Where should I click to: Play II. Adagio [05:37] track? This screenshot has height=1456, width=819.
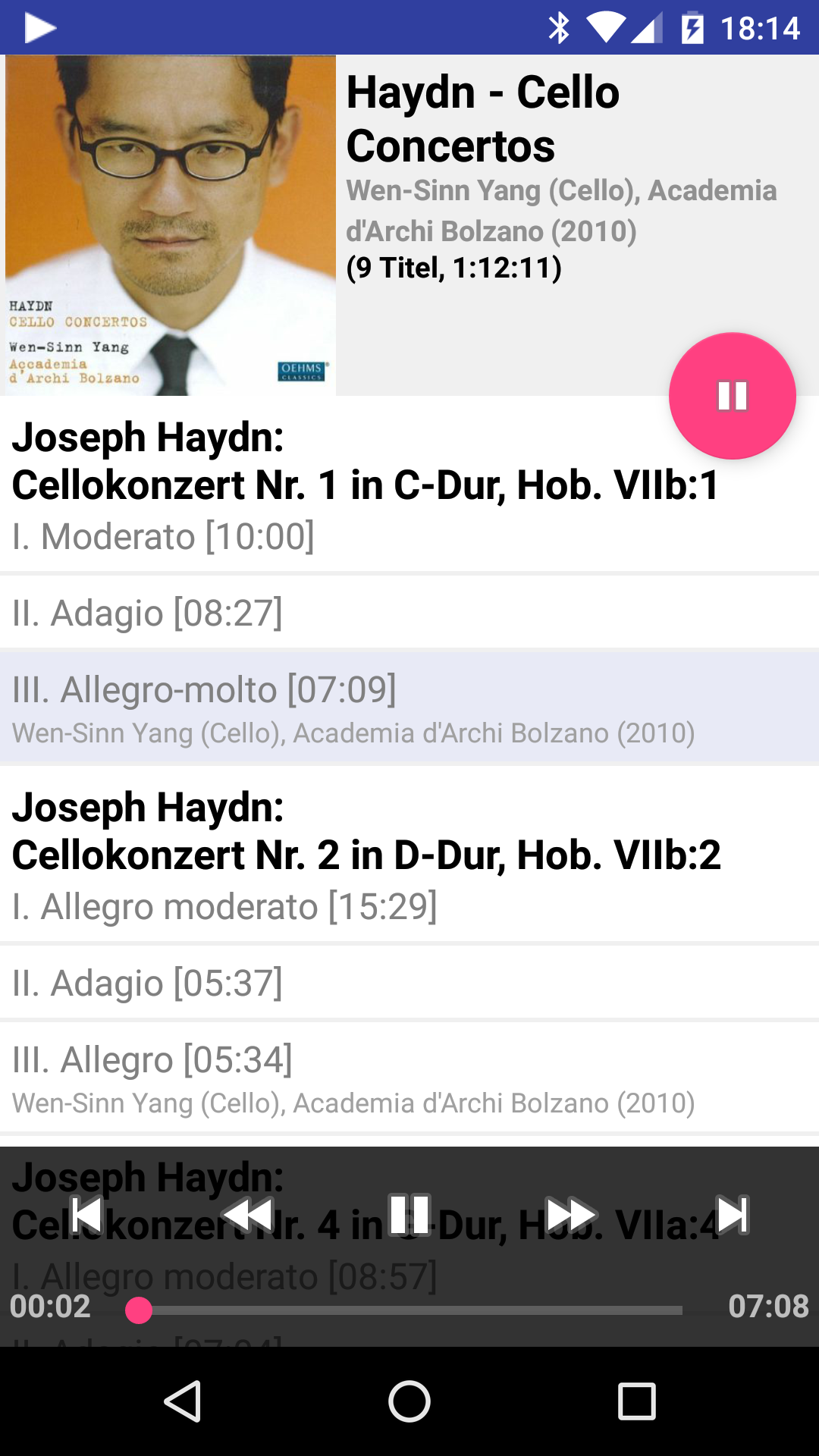[409, 983]
